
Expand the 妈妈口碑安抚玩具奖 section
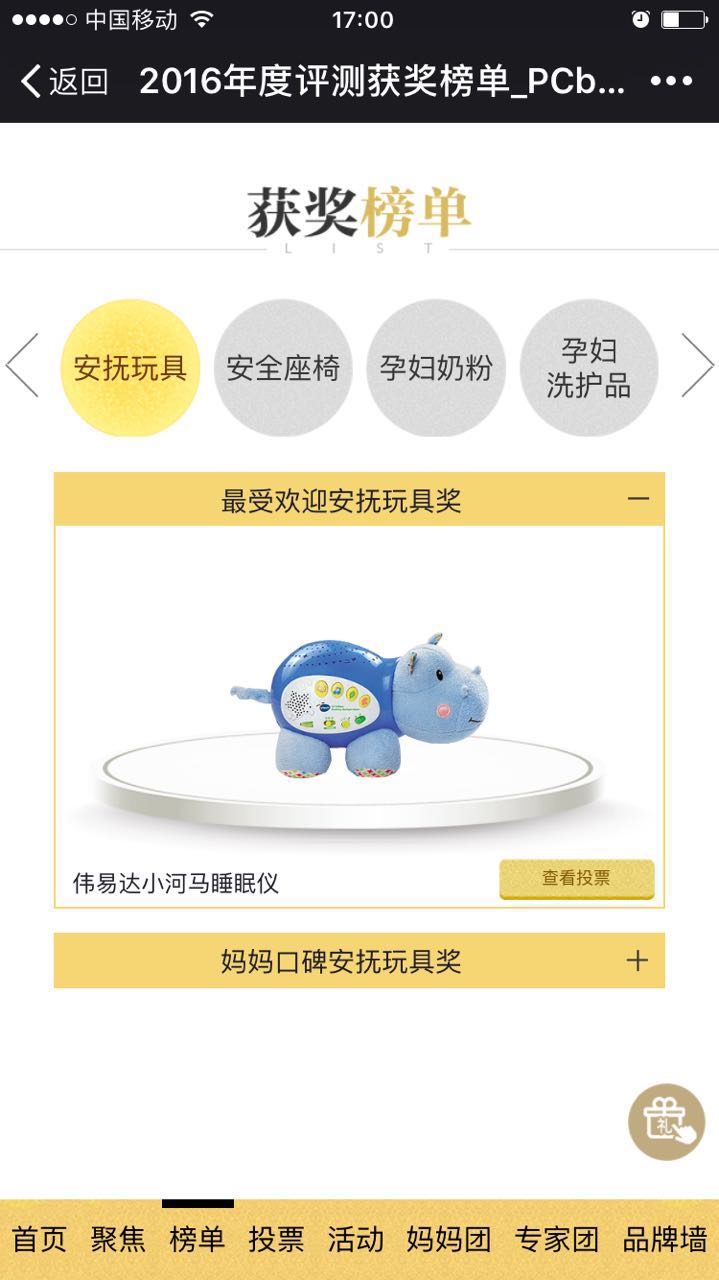[x=637, y=961]
